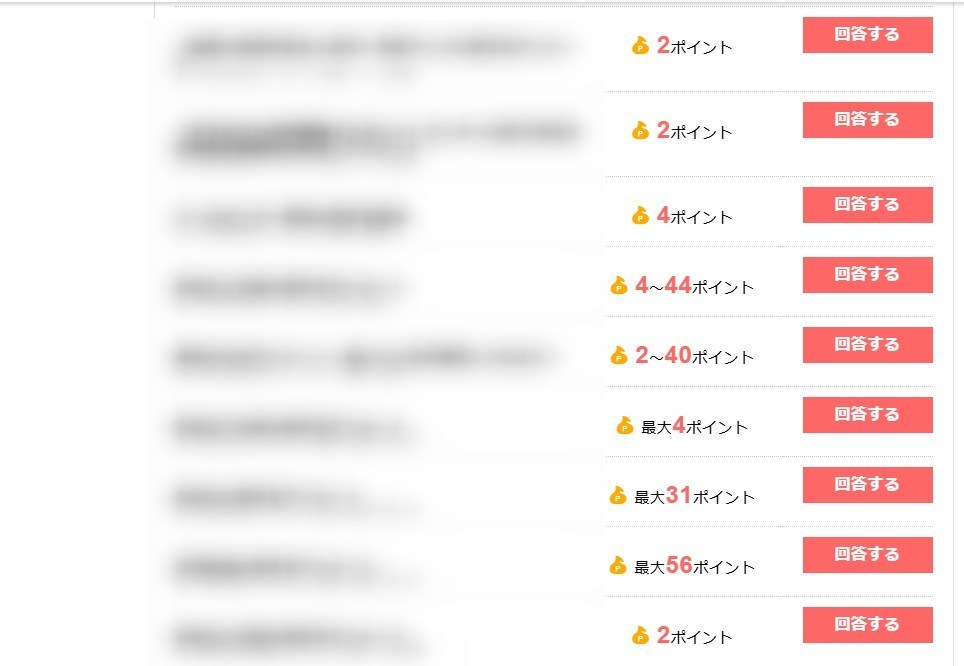Open 回答する for the 最大31ポイント survey
This screenshot has width=964, height=666.
[x=867, y=485]
